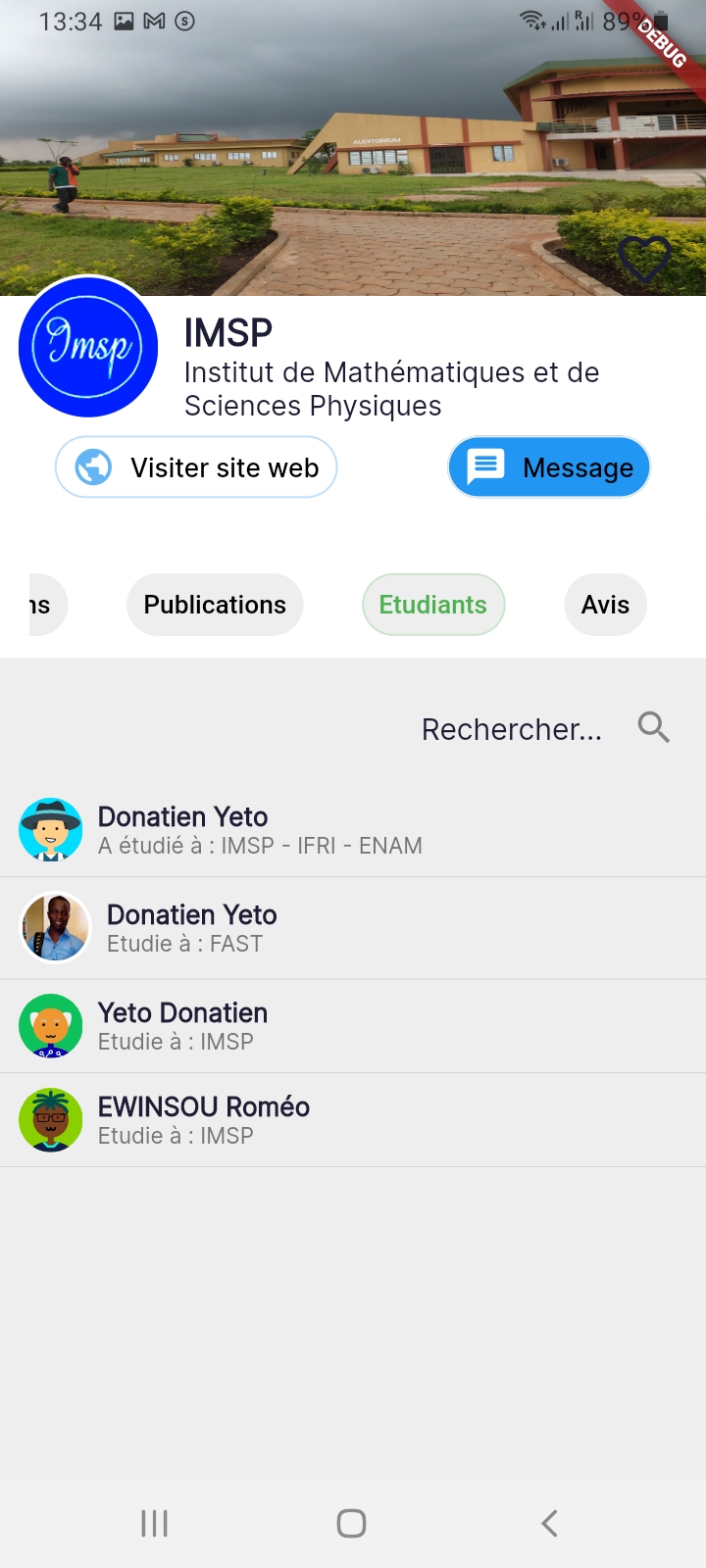Go to the system home screen
The image size is (706, 1568).
tap(351, 1523)
